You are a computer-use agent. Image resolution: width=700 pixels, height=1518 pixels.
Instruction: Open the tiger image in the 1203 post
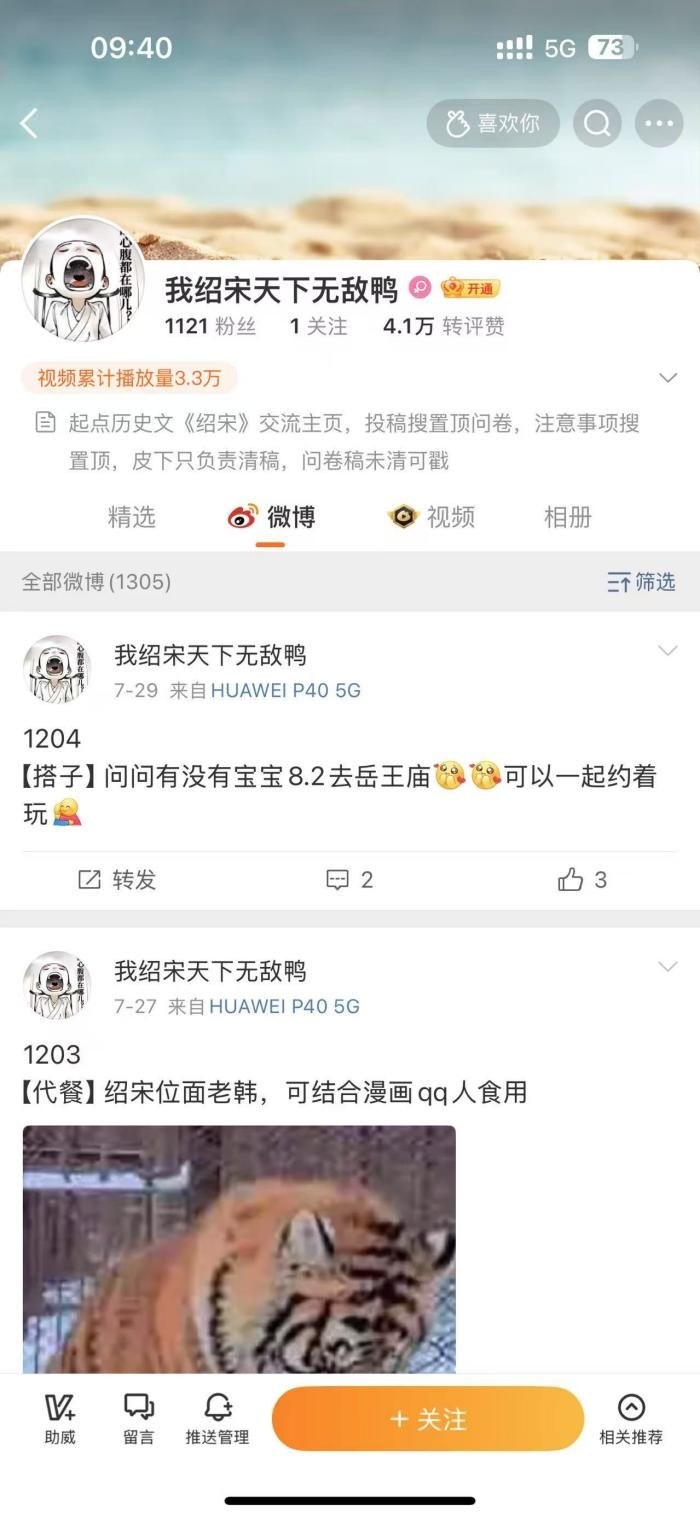[239, 1248]
